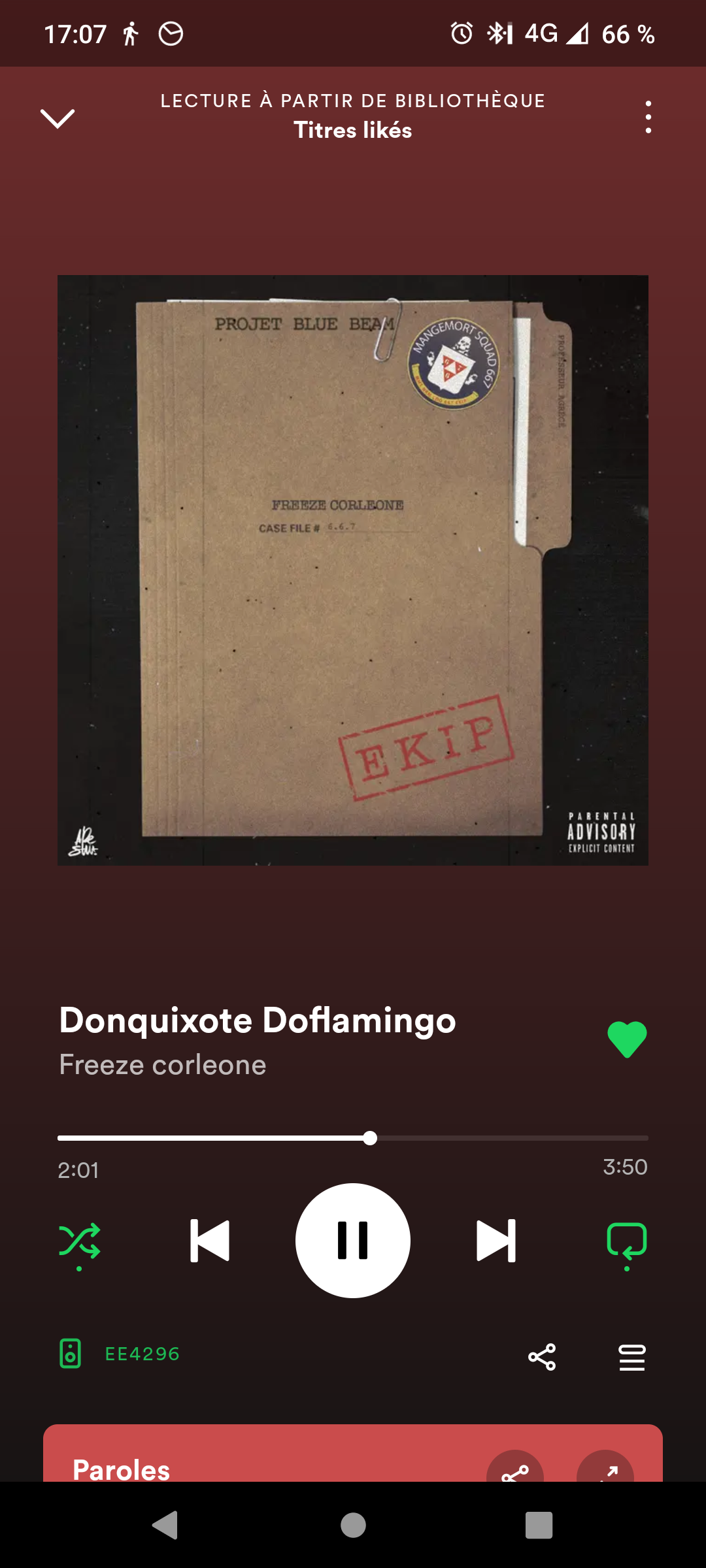Share this track
706x1568 pixels.
pyautogui.click(x=542, y=1357)
